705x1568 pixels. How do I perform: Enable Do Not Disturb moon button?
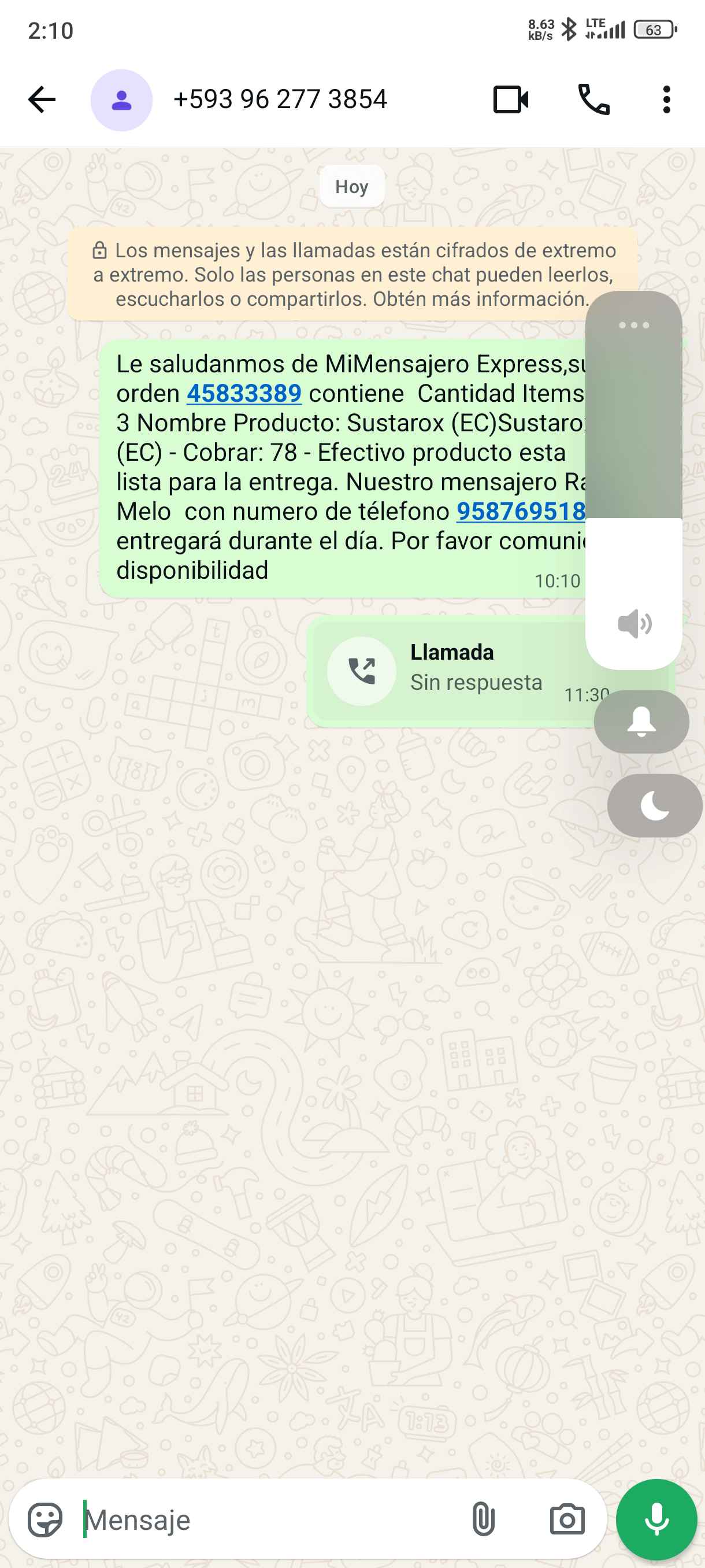(655, 805)
